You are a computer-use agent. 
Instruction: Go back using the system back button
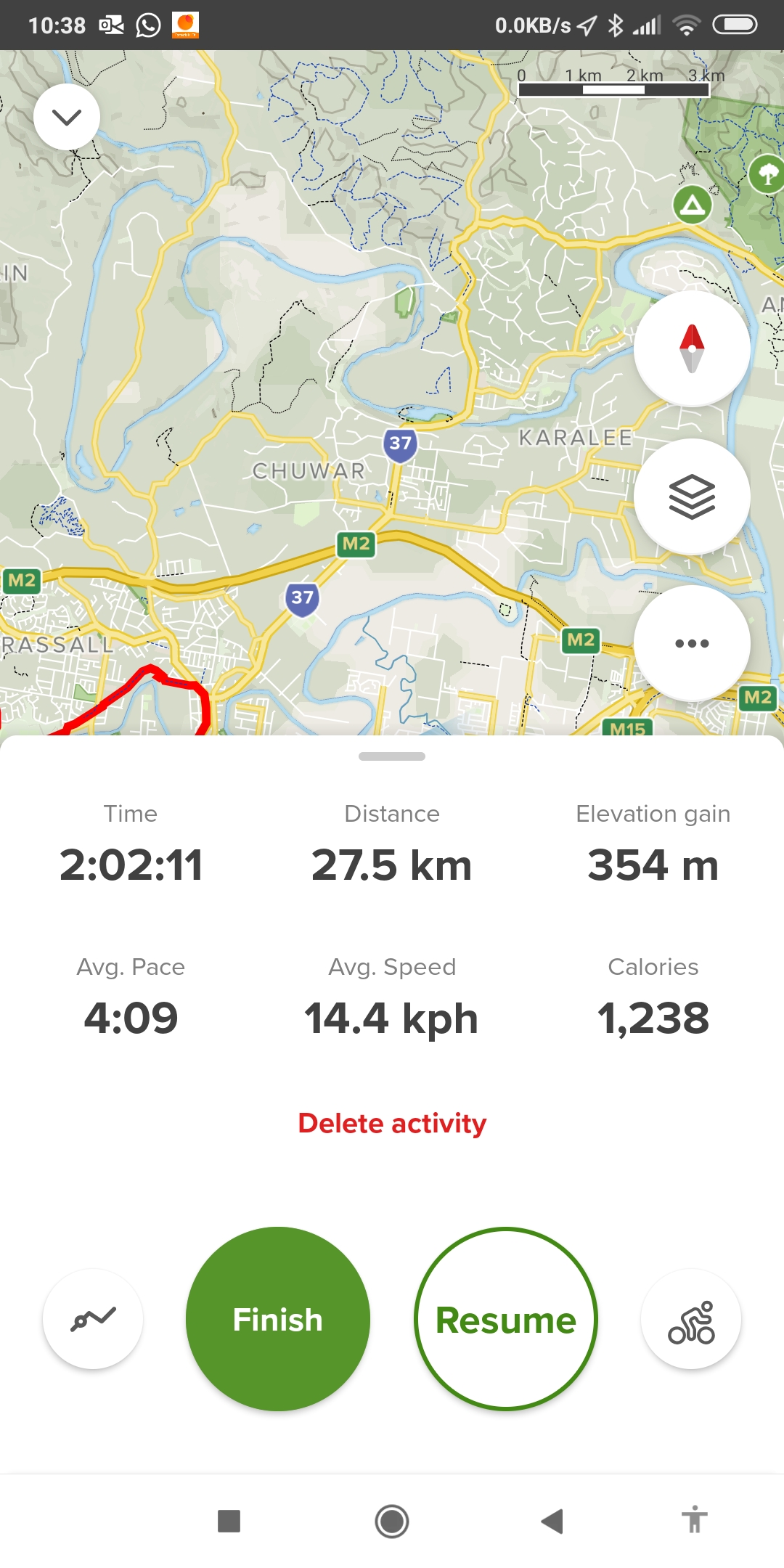[x=552, y=1521]
